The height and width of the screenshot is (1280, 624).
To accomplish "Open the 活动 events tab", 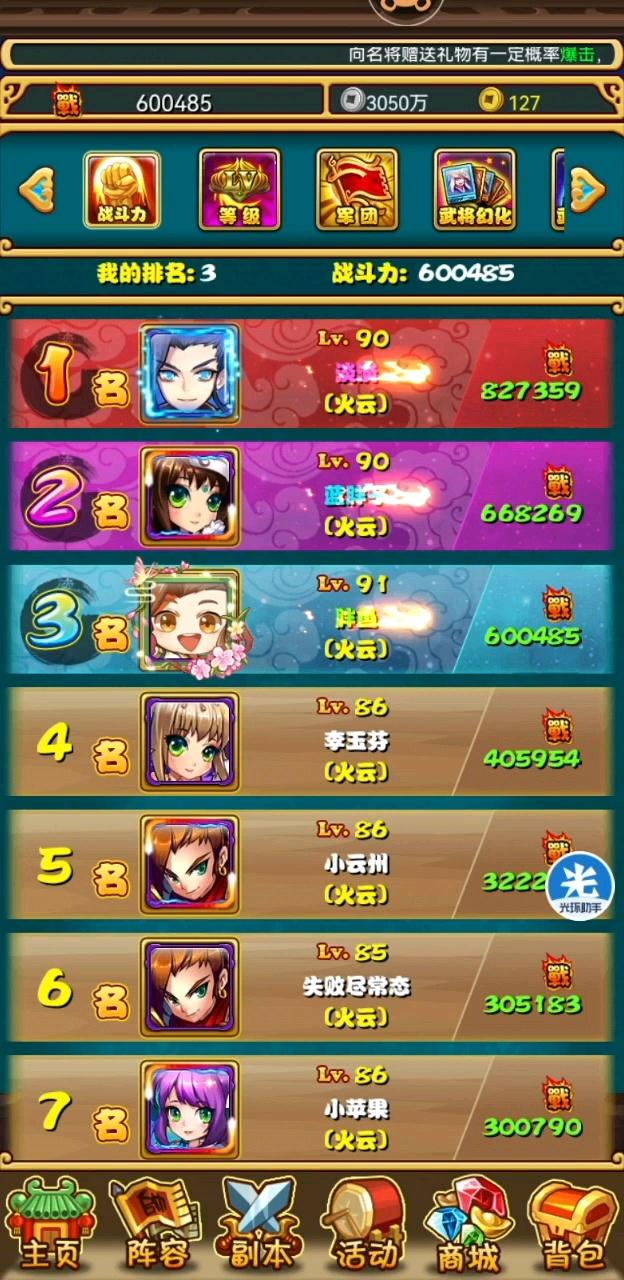I will pos(363,1225).
